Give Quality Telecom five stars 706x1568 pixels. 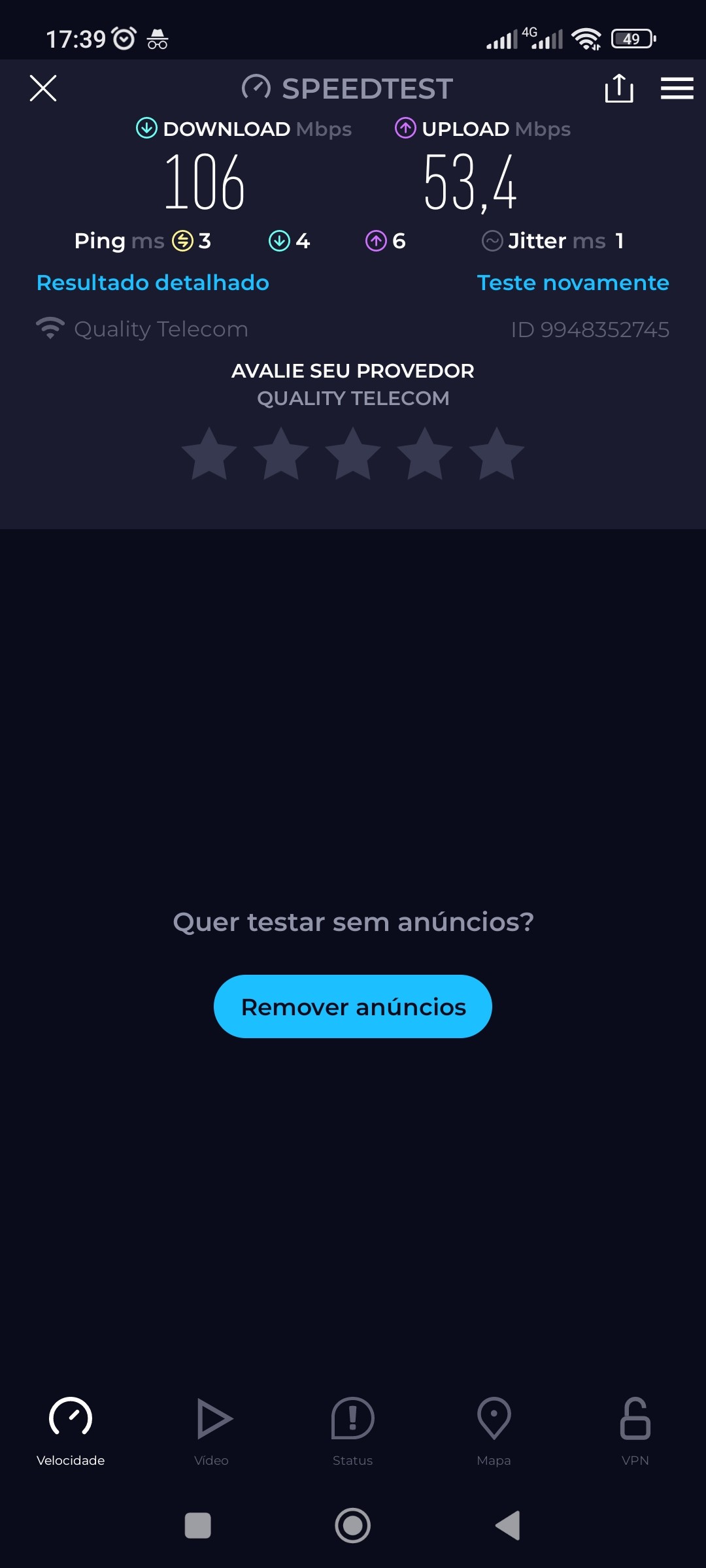pos(497,454)
